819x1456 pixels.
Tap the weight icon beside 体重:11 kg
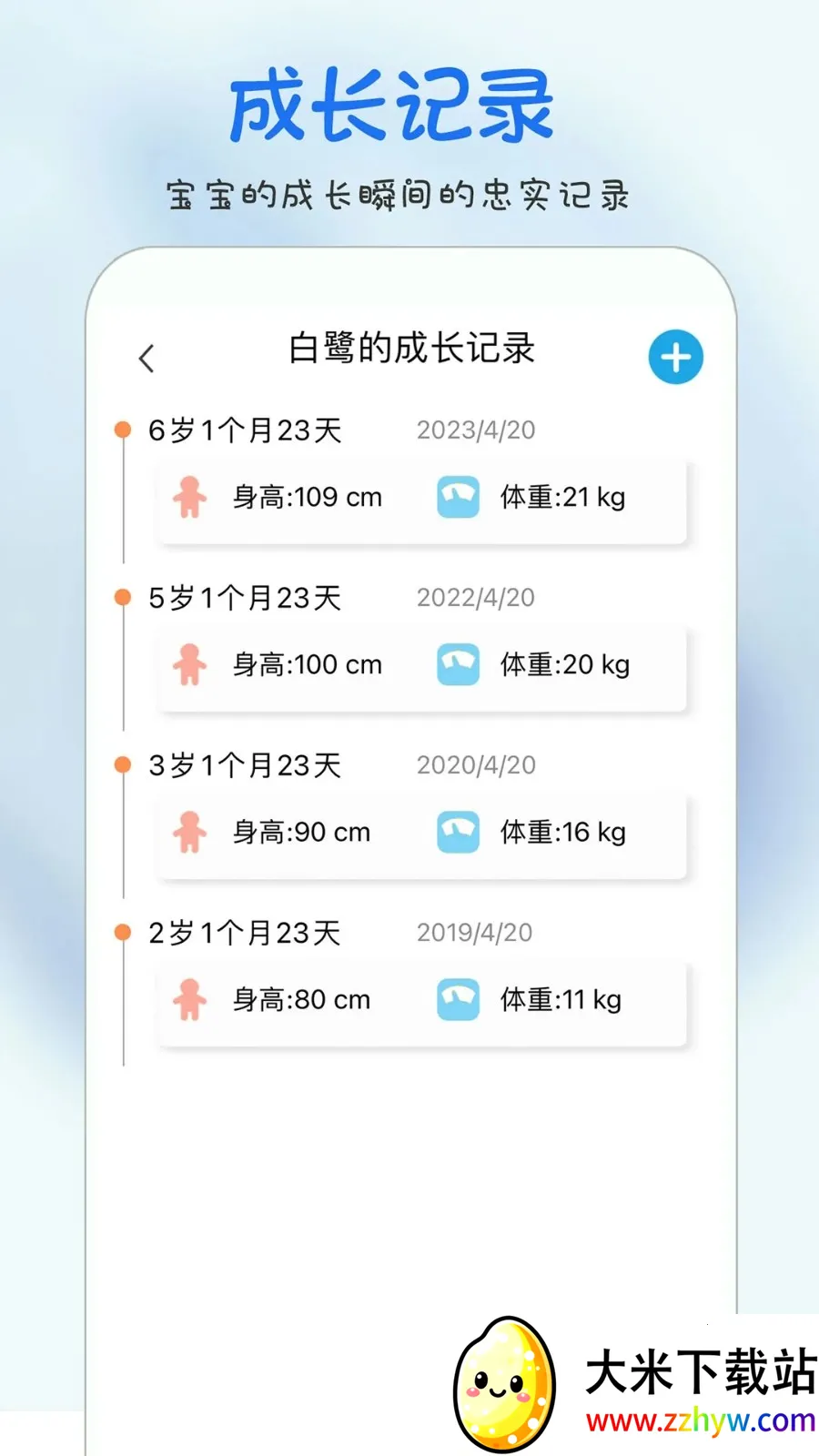tap(458, 998)
